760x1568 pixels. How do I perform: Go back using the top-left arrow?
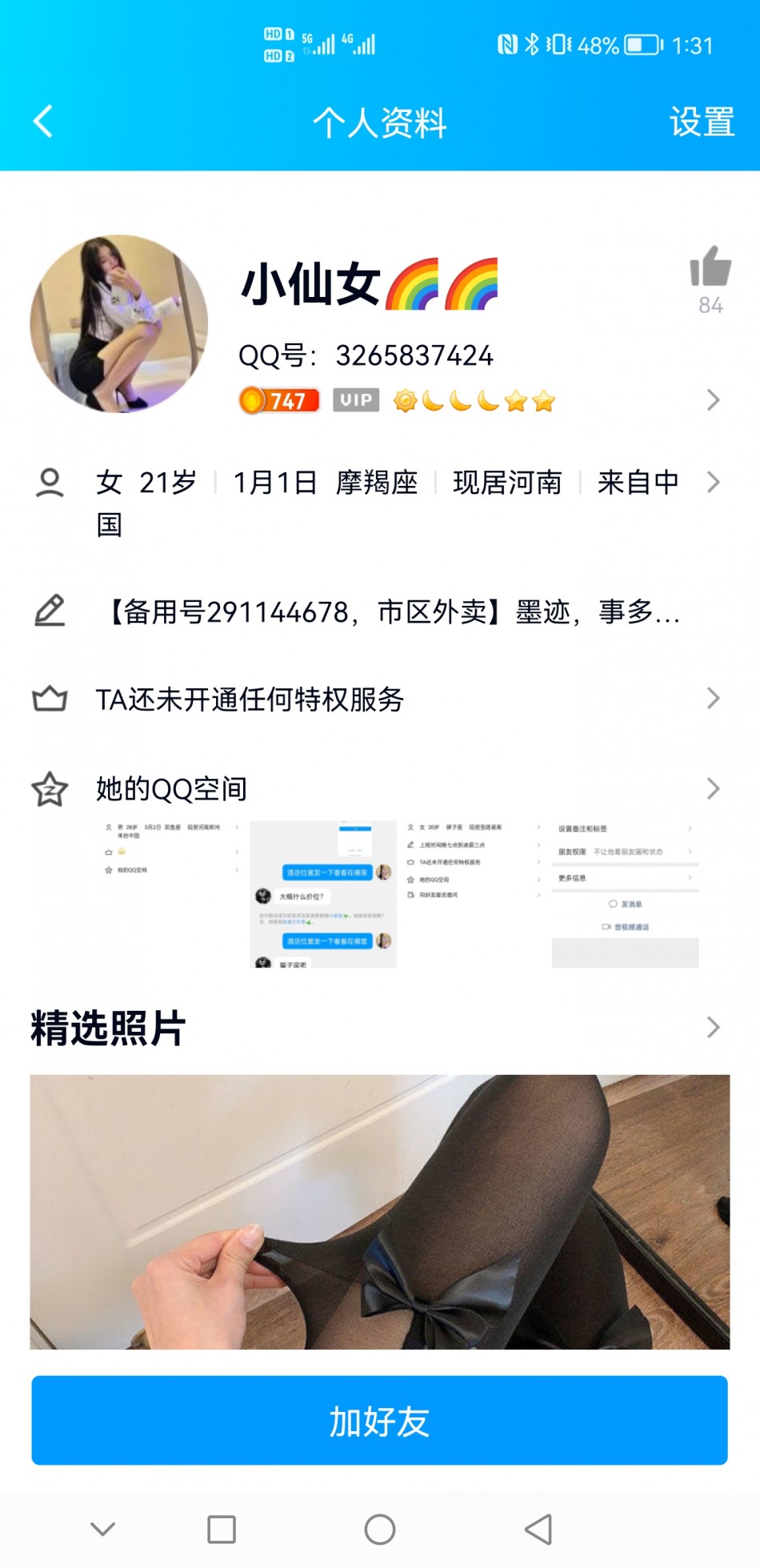[x=43, y=122]
